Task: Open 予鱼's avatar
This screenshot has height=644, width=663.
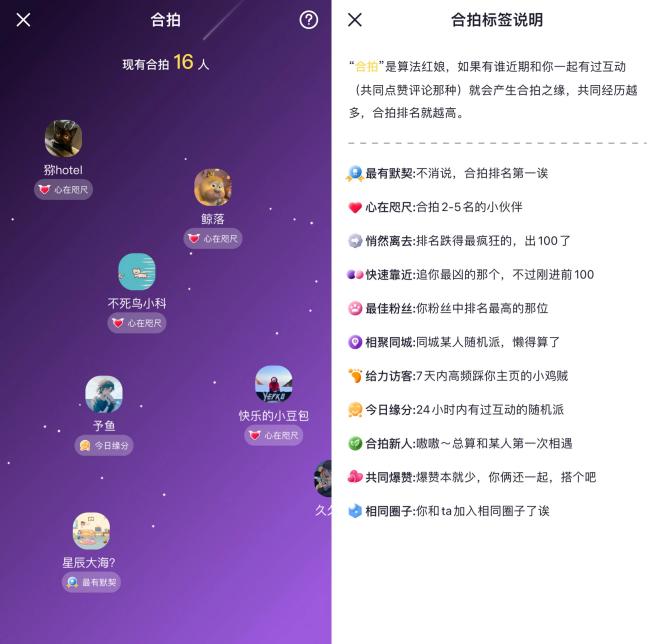Action: click(x=104, y=394)
